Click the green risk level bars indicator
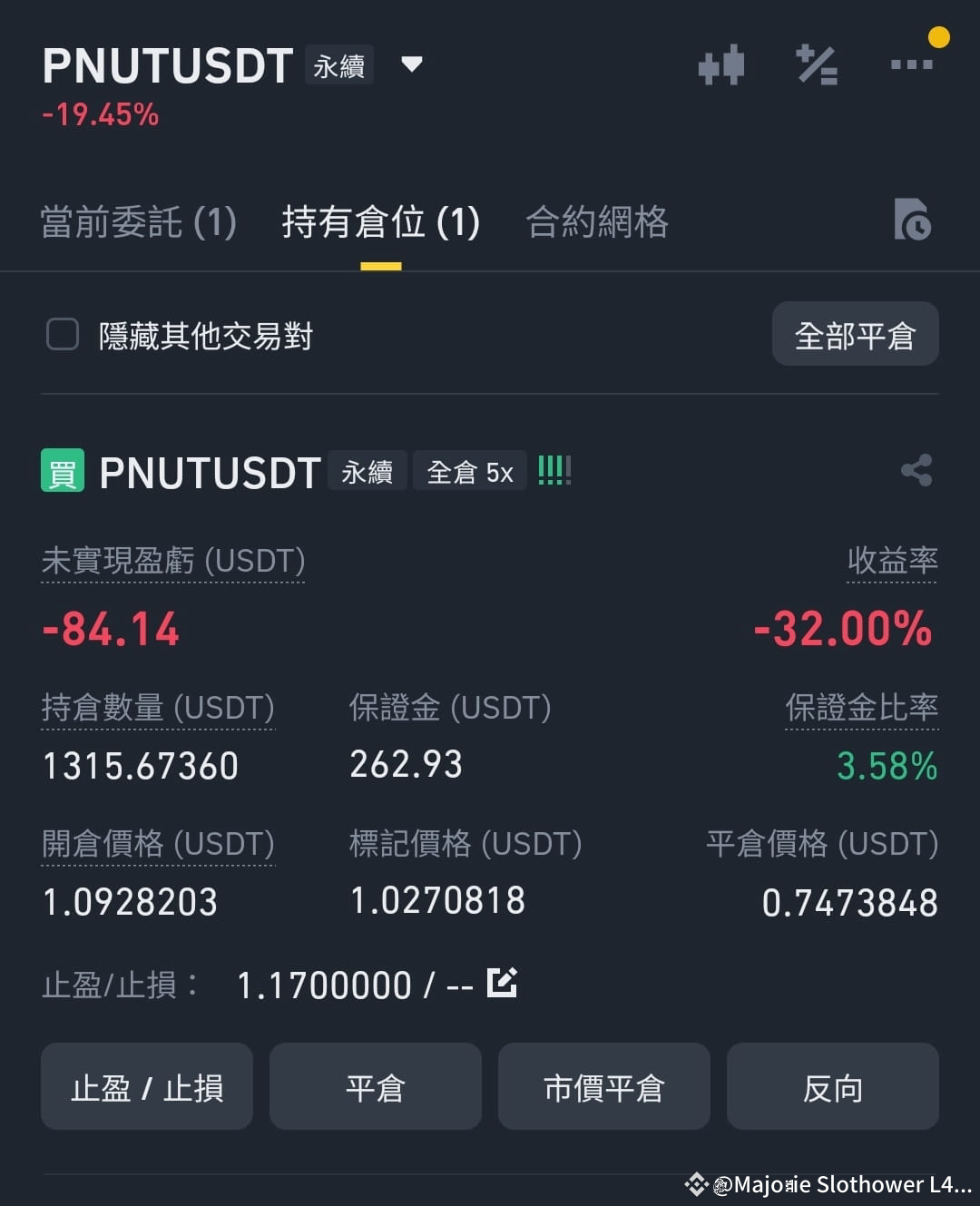This screenshot has height=1206, width=980. coord(554,469)
